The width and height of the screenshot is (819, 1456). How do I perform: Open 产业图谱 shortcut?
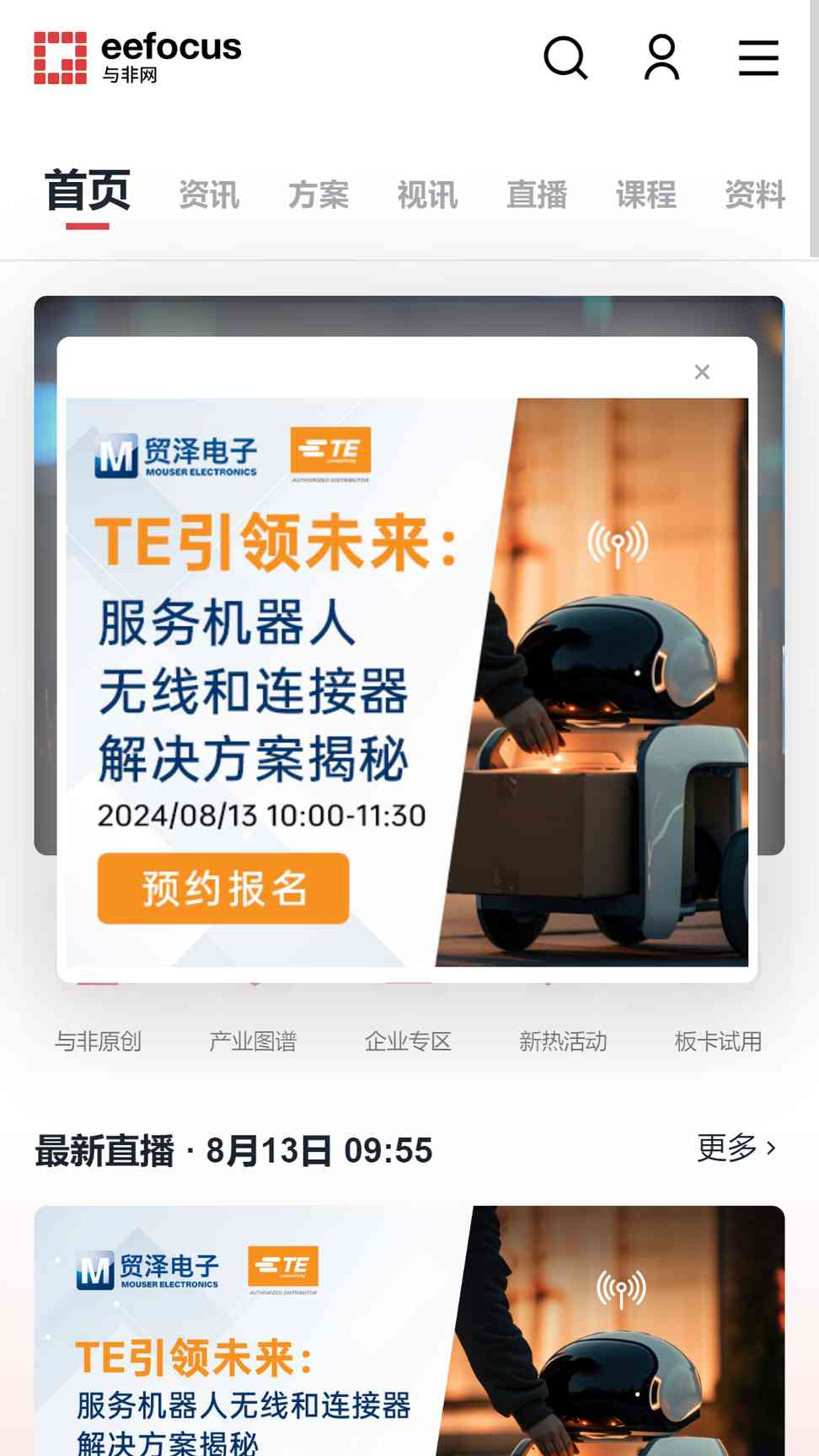coord(253,1041)
